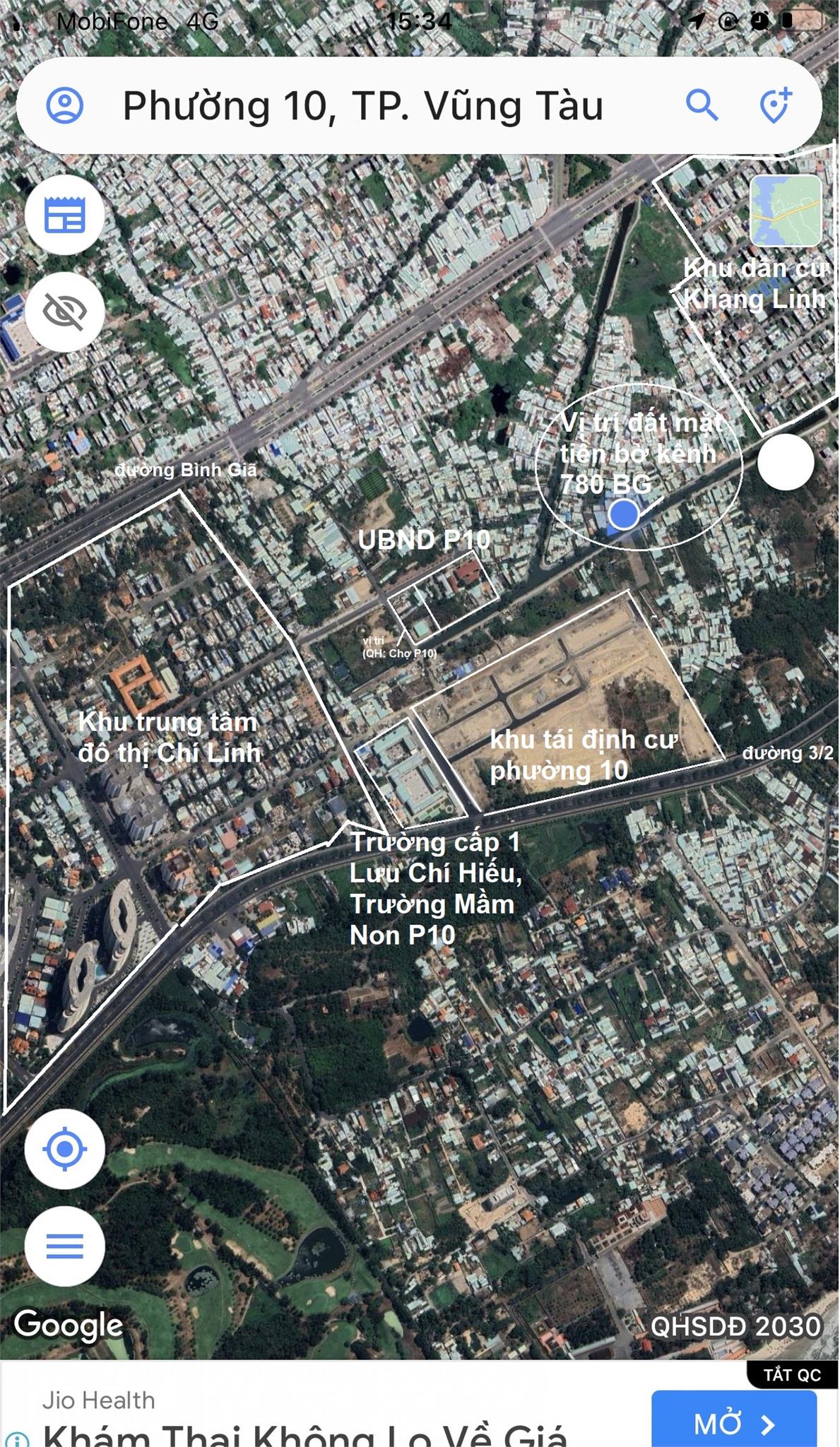
Task: Switch map type via the map thumbnail
Action: (x=786, y=211)
